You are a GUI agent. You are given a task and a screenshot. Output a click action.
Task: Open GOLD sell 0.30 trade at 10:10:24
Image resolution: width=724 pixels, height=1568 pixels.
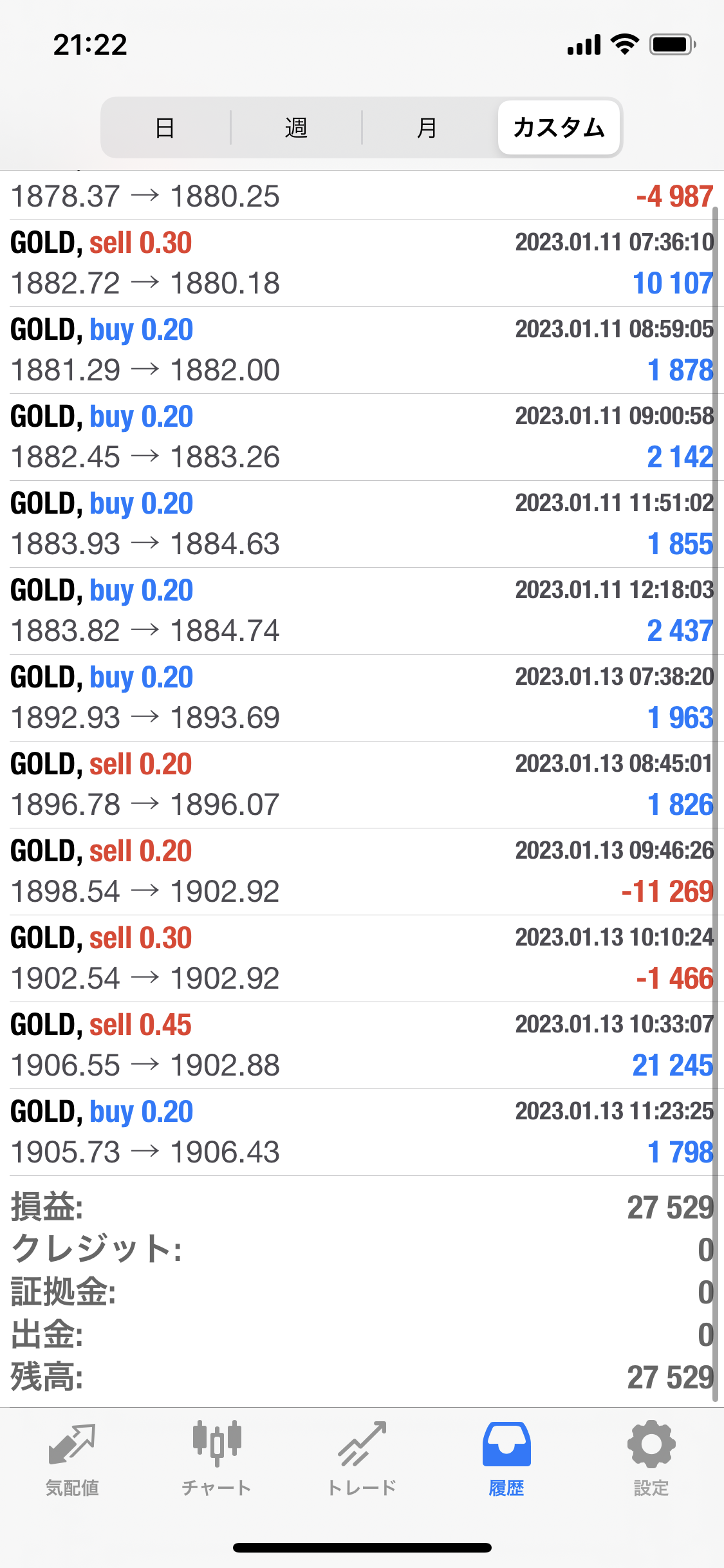tap(362, 958)
